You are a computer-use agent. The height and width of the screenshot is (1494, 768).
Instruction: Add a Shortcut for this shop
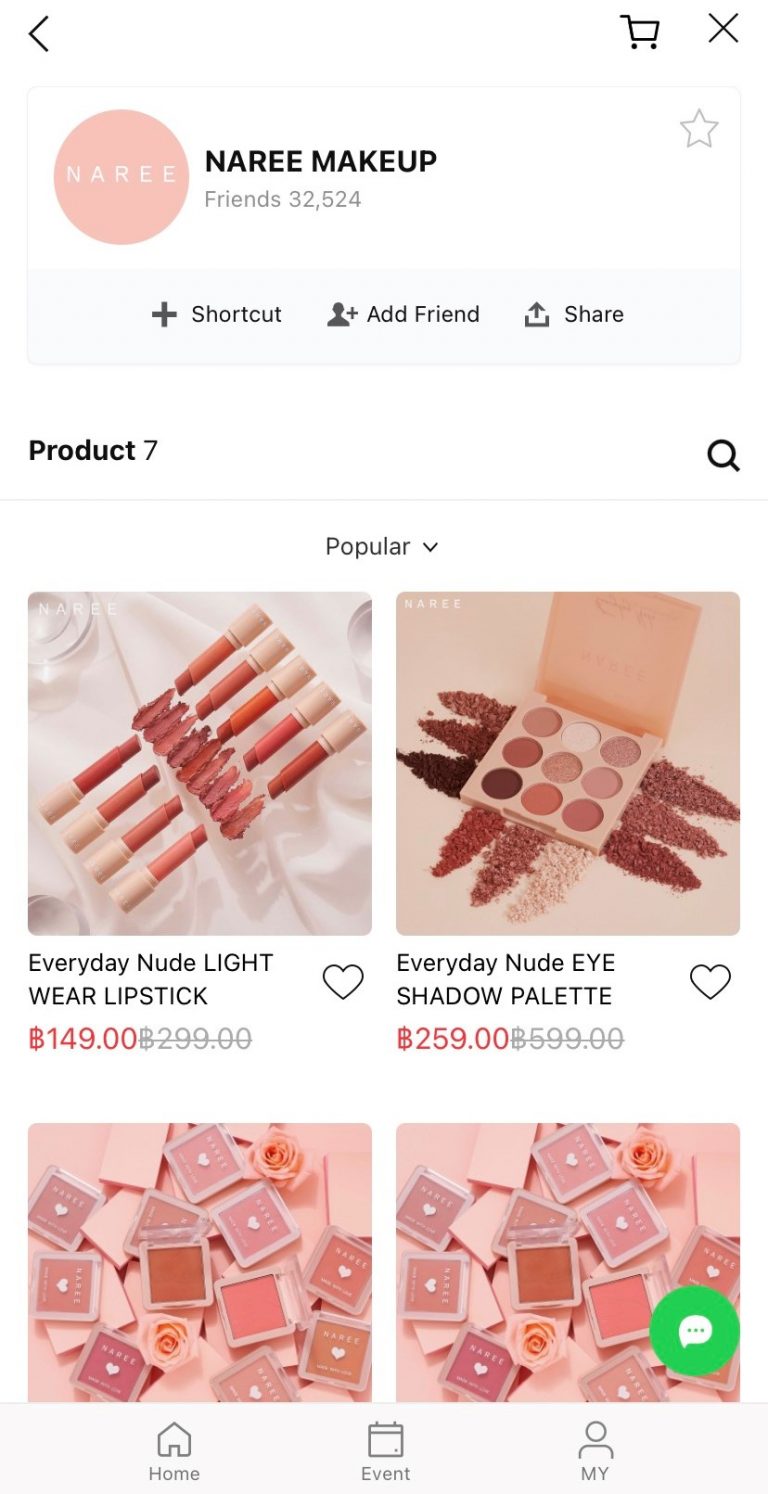pos(217,314)
